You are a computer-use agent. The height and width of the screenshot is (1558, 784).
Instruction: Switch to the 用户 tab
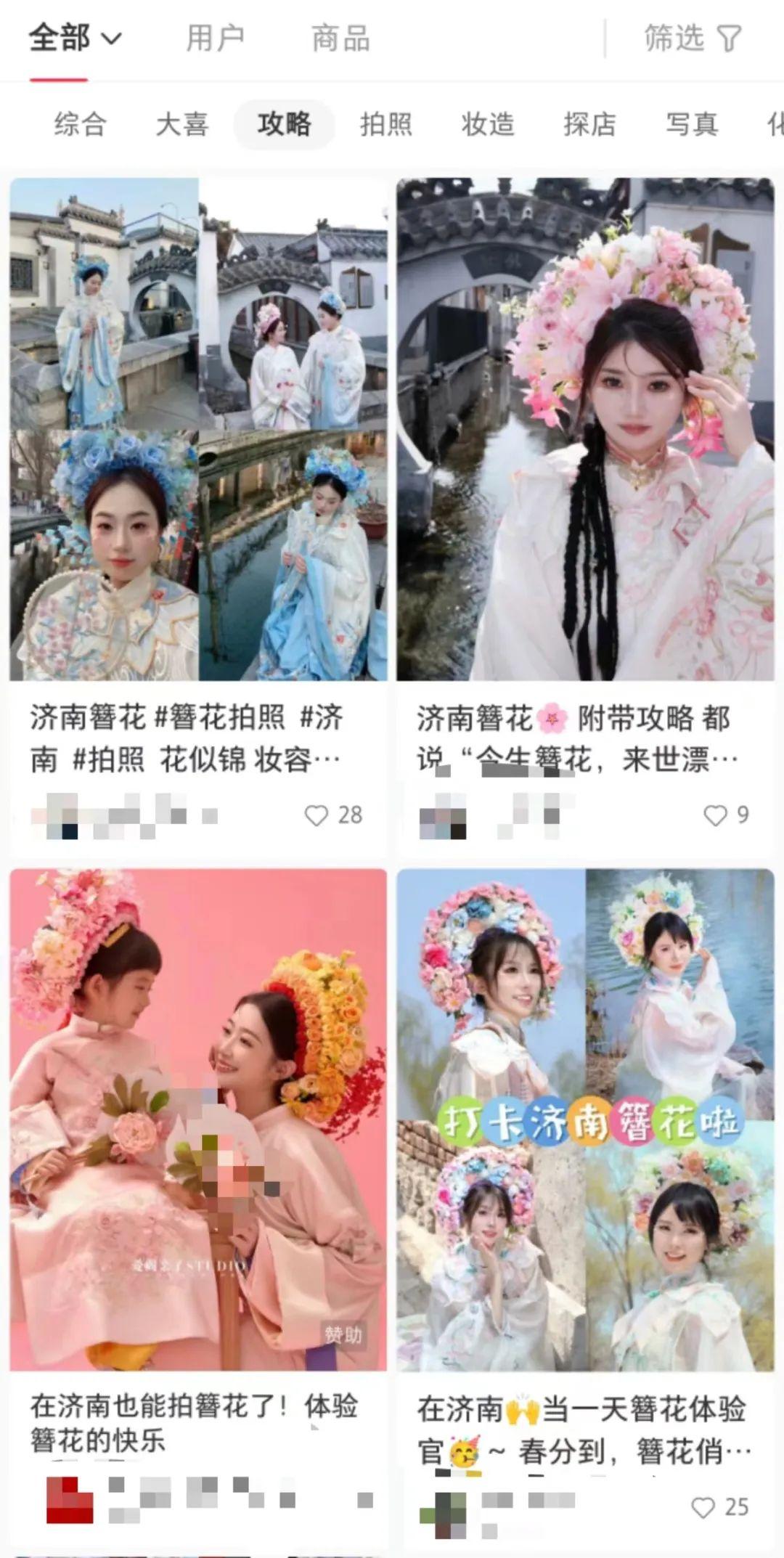[215, 38]
